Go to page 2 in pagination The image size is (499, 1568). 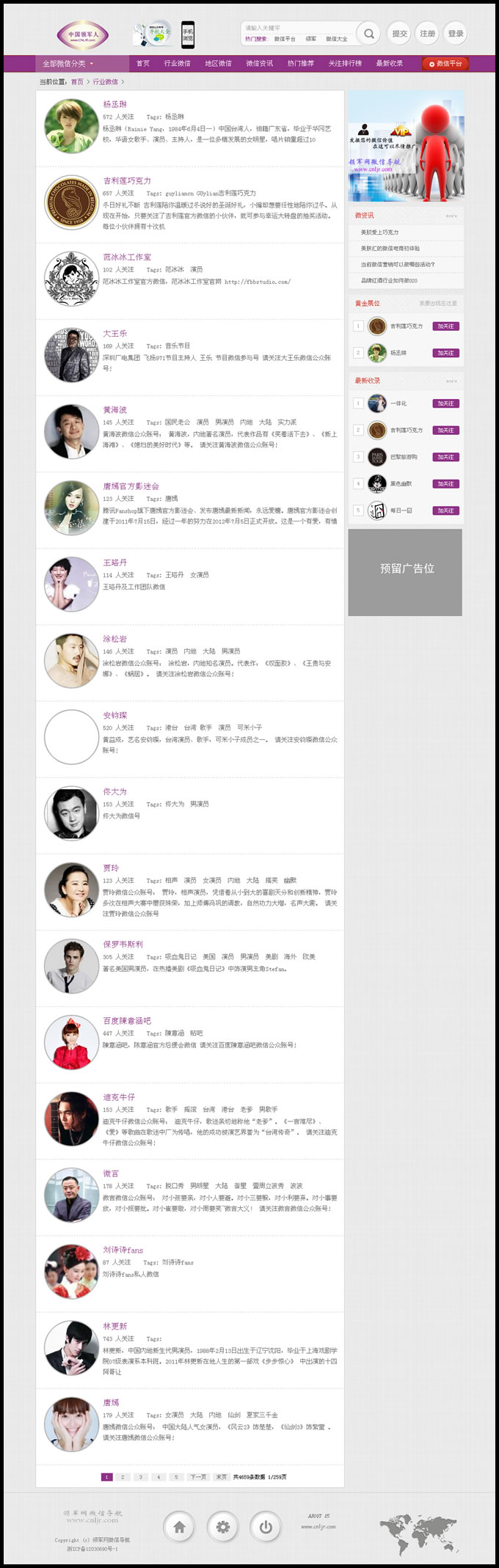[x=124, y=1477]
